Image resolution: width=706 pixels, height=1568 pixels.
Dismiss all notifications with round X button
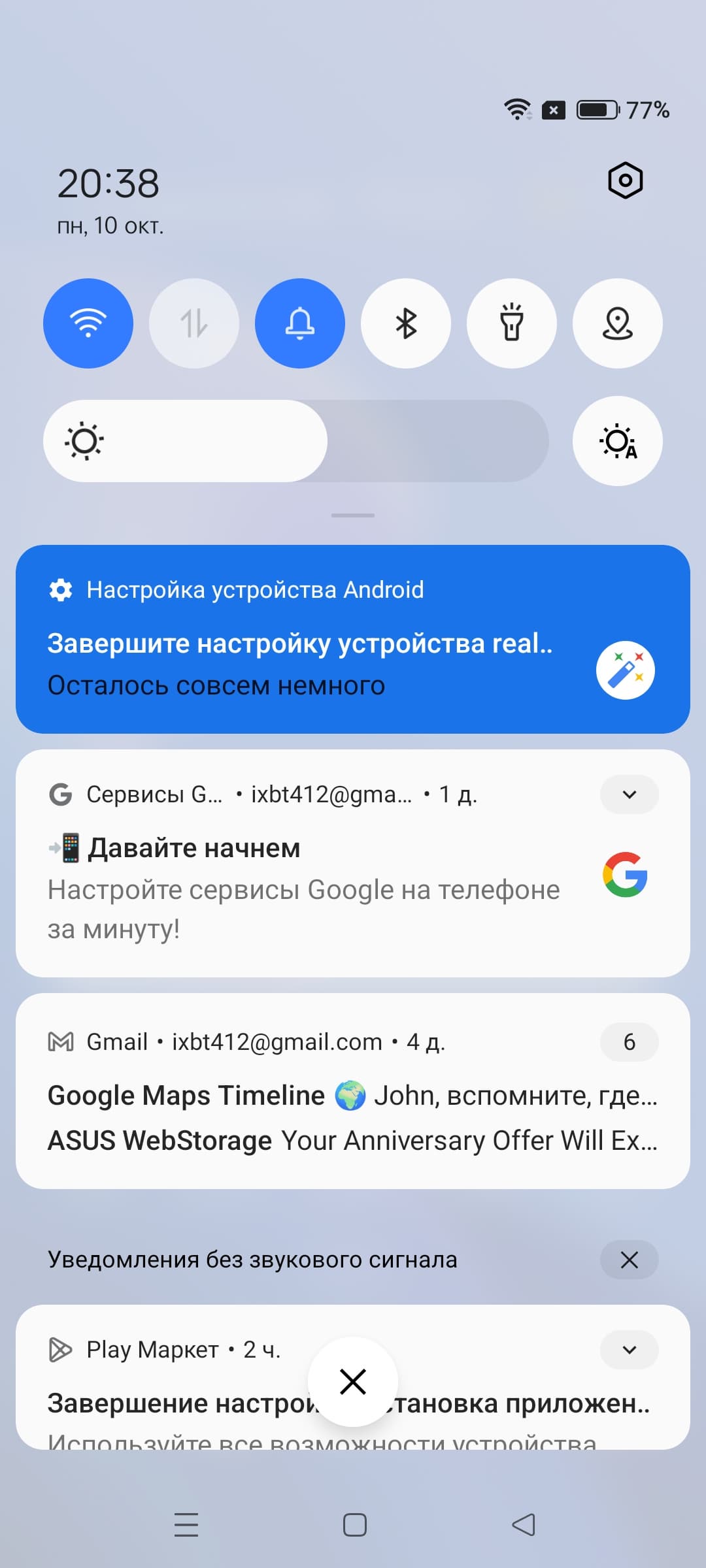tap(353, 1382)
